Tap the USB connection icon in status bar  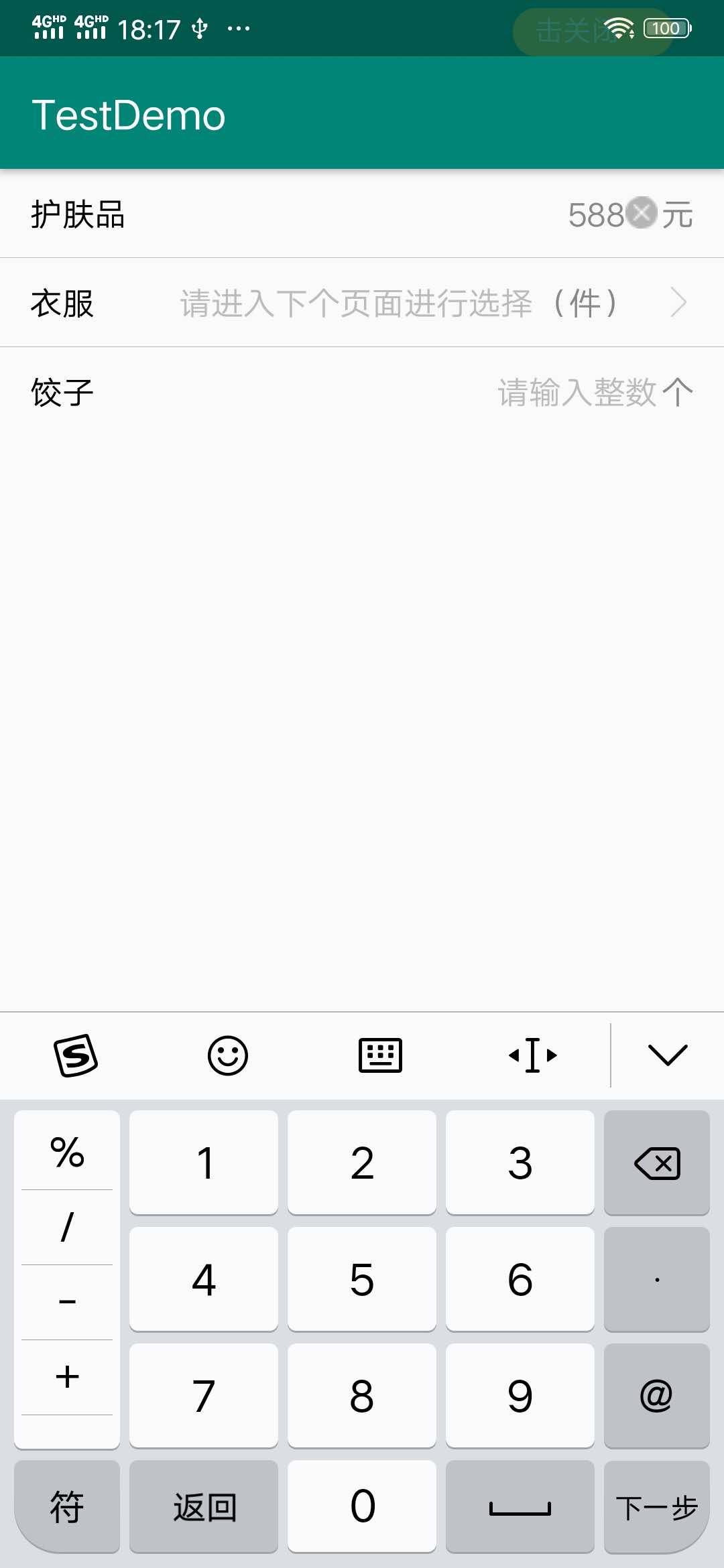[198, 27]
